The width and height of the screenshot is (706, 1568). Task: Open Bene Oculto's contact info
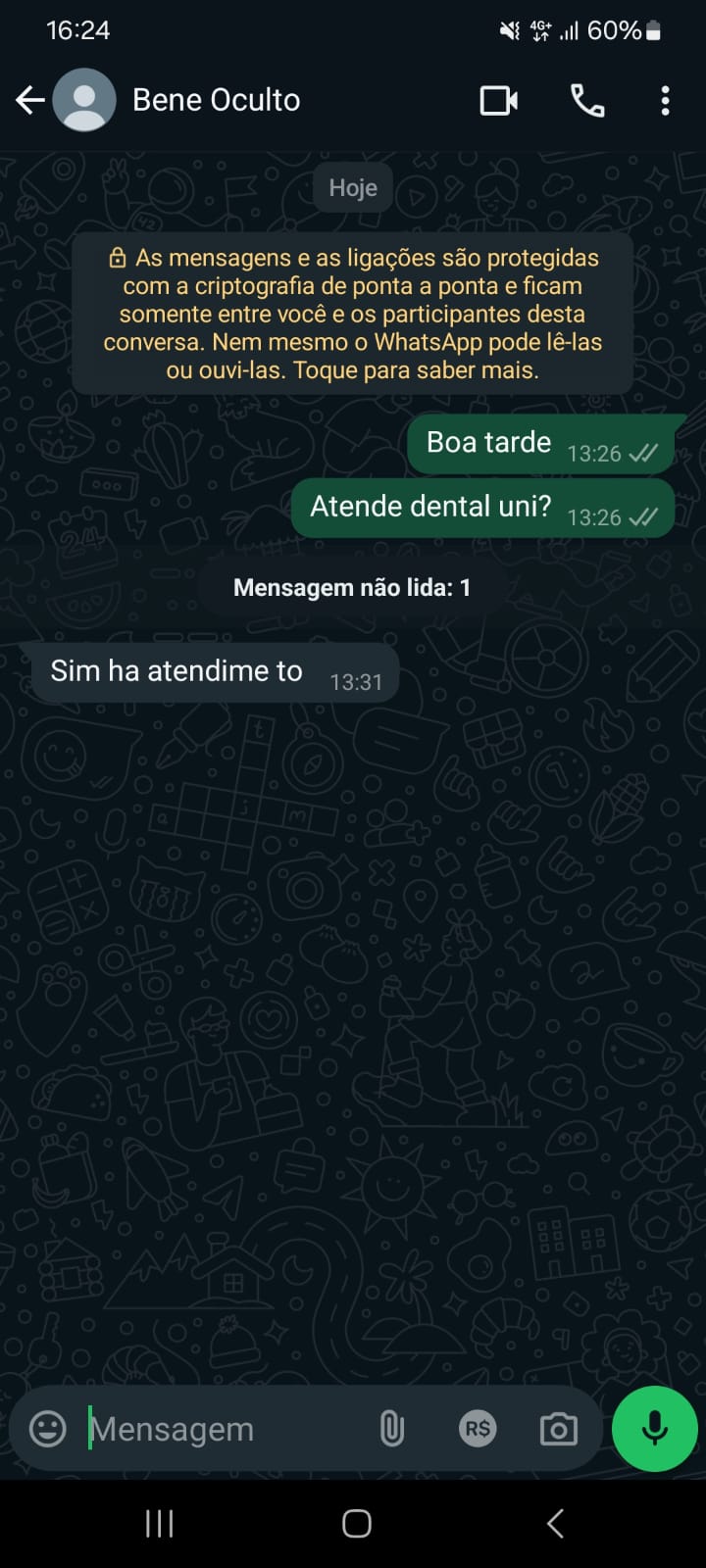tap(216, 100)
